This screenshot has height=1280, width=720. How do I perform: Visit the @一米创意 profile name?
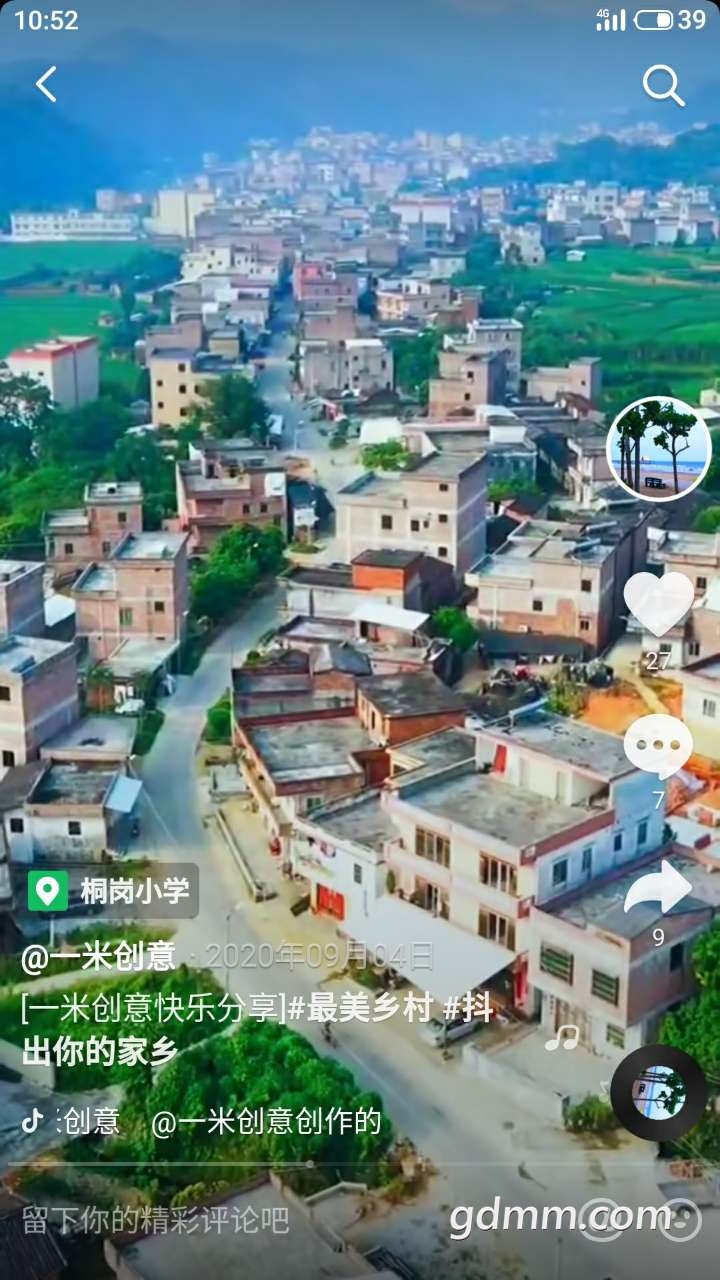tap(98, 957)
